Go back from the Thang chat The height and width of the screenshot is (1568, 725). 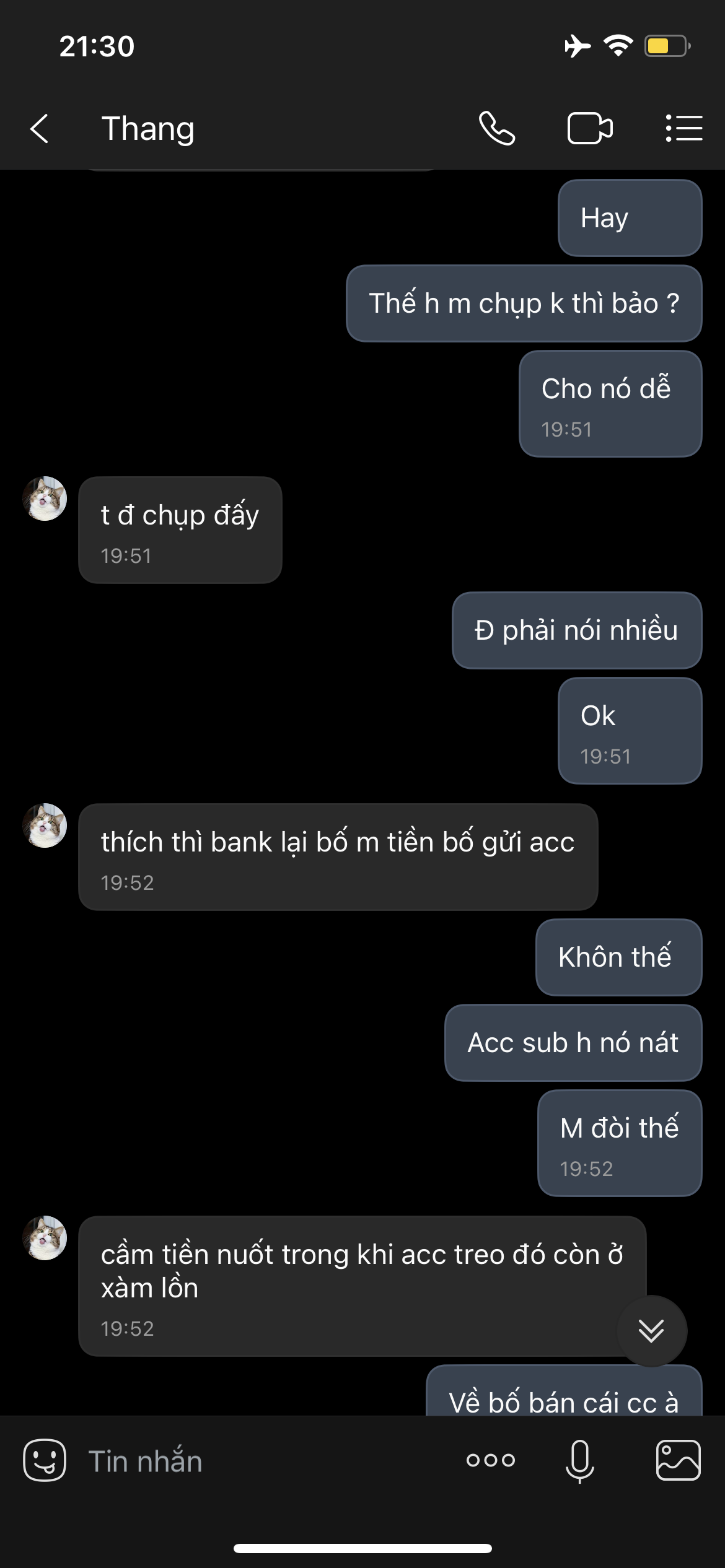point(39,129)
